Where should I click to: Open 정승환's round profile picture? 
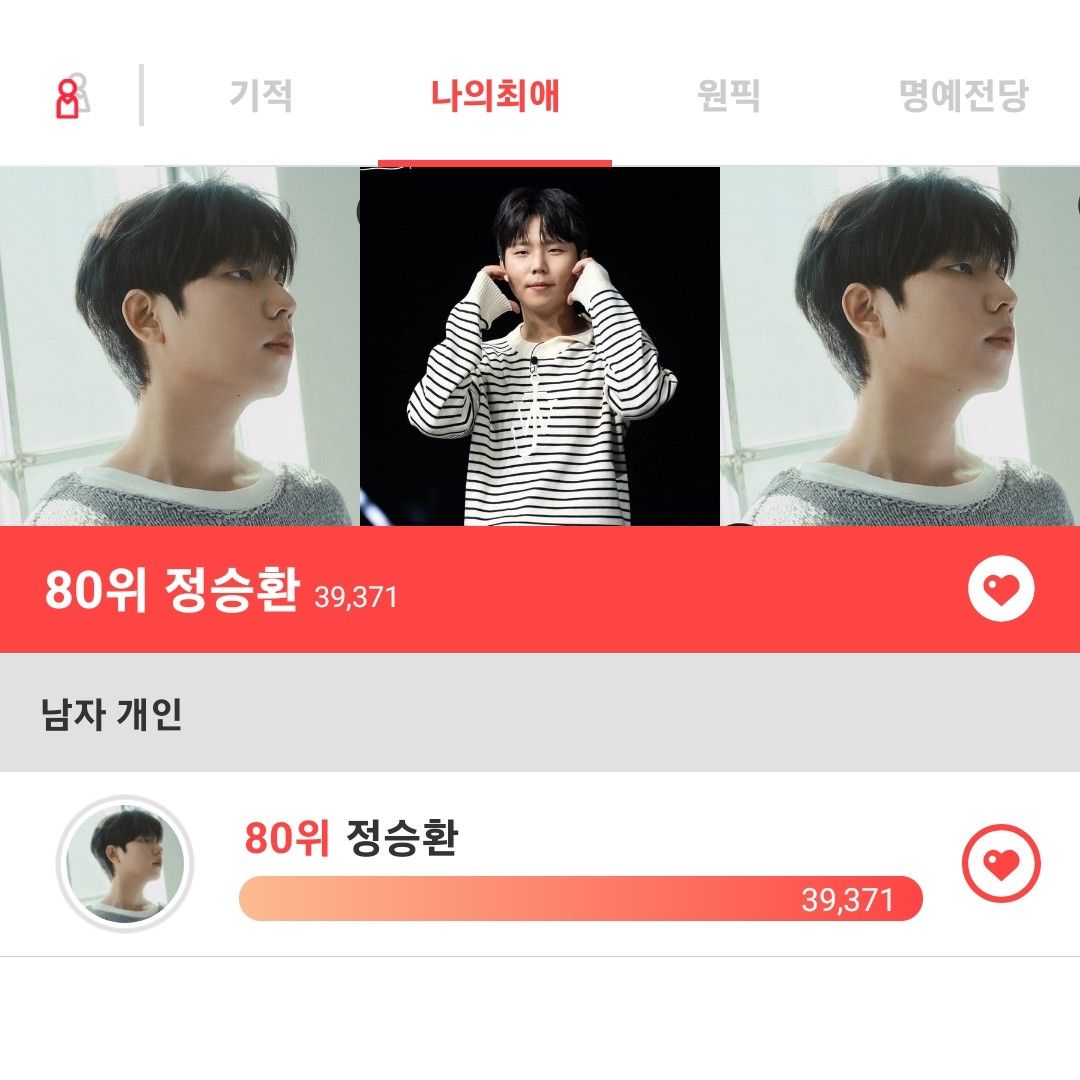(125, 864)
